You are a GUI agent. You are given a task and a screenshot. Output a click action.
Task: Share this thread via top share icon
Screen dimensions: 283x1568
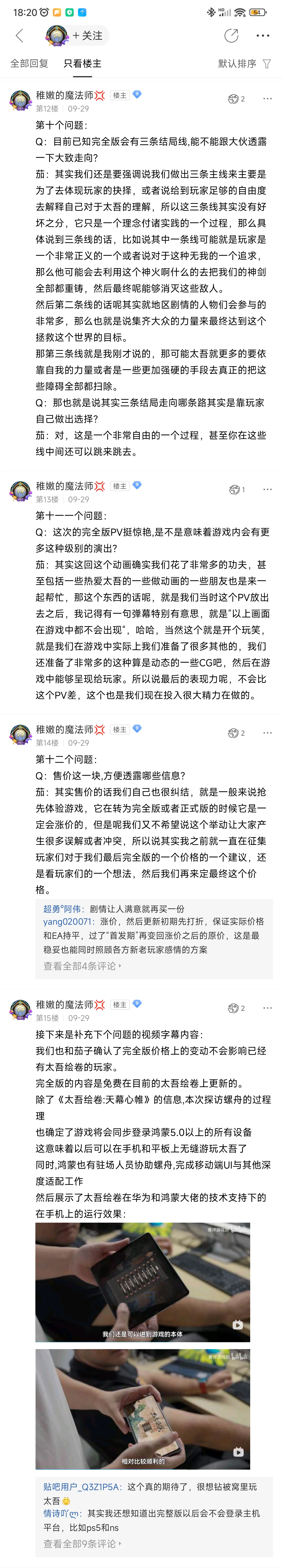click(x=231, y=36)
